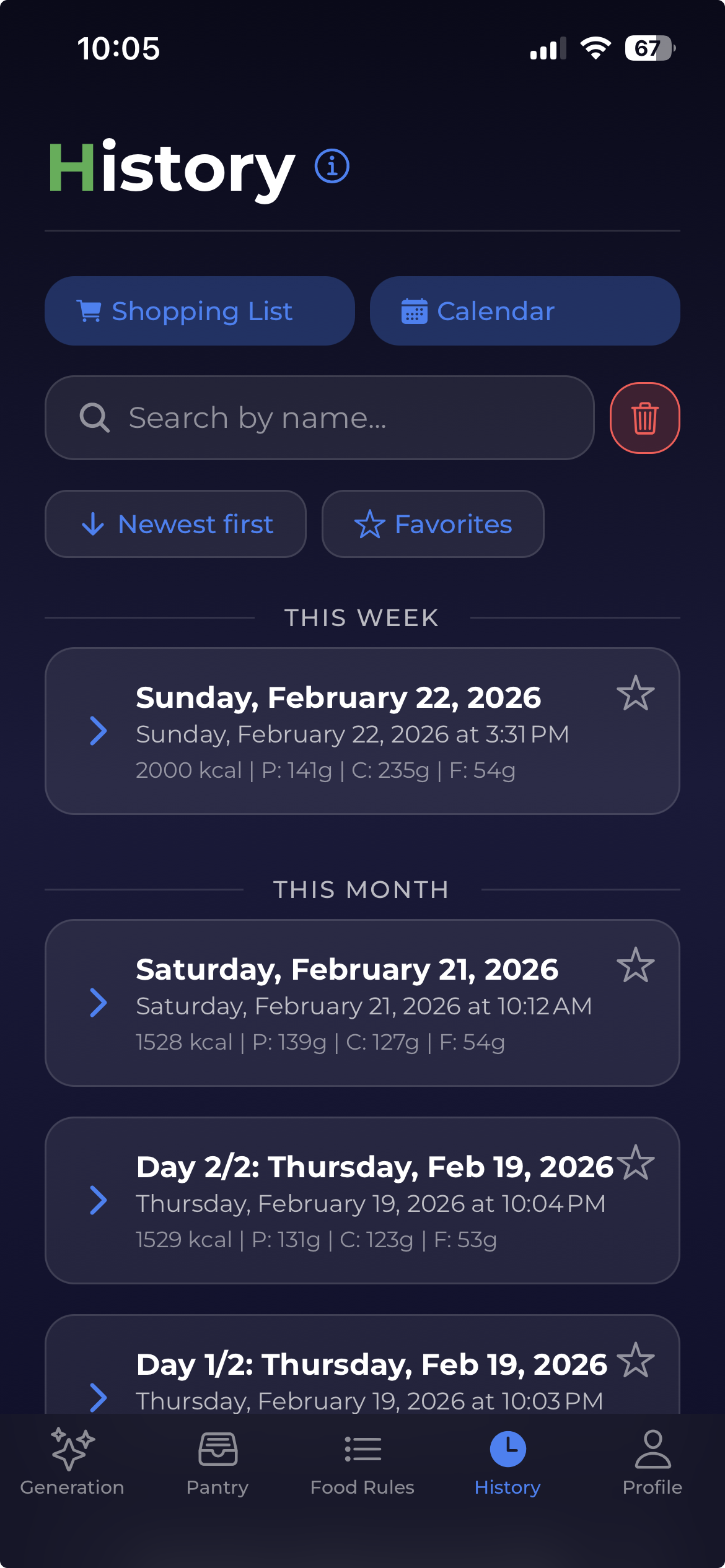Expand the Saturday, February 21 entry

(99, 1003)
